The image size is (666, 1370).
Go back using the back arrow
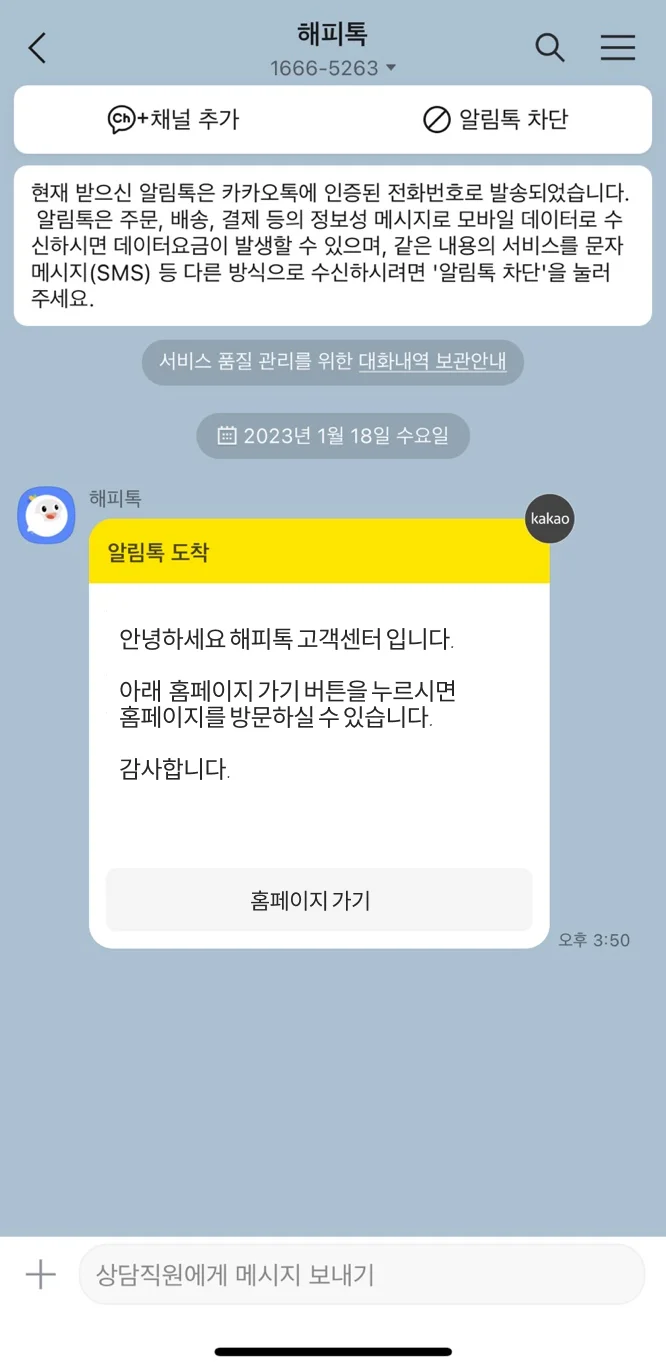[x=38, y=48]
